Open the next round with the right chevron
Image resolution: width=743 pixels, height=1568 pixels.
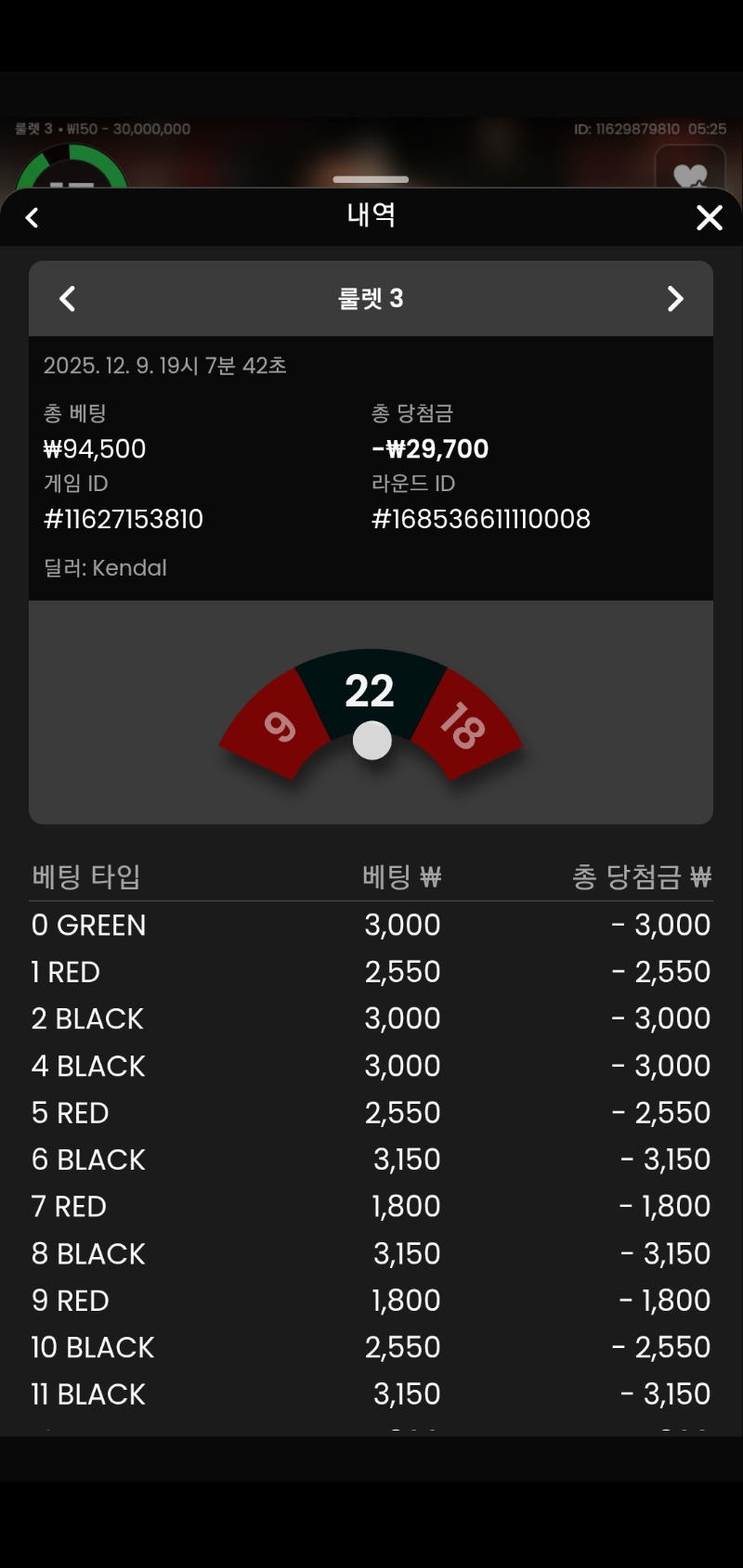(x=675, y=299)
